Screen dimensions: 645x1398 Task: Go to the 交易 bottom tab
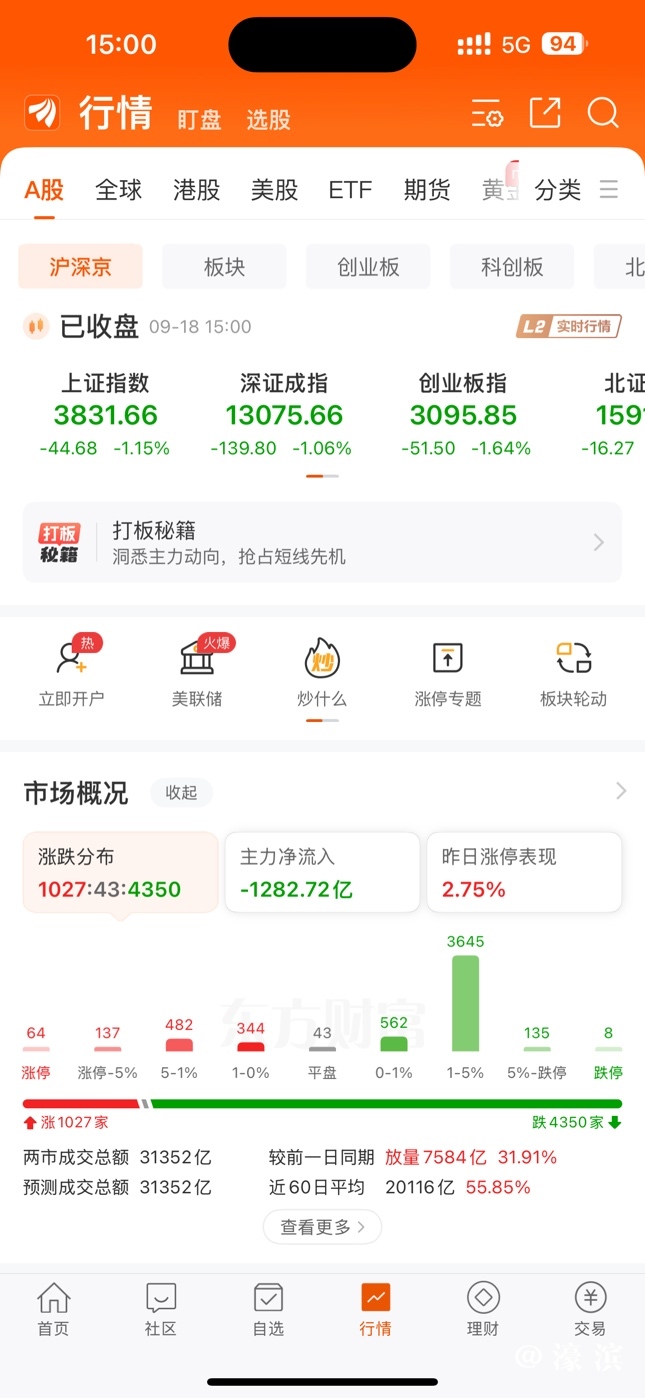[590, 1309]
